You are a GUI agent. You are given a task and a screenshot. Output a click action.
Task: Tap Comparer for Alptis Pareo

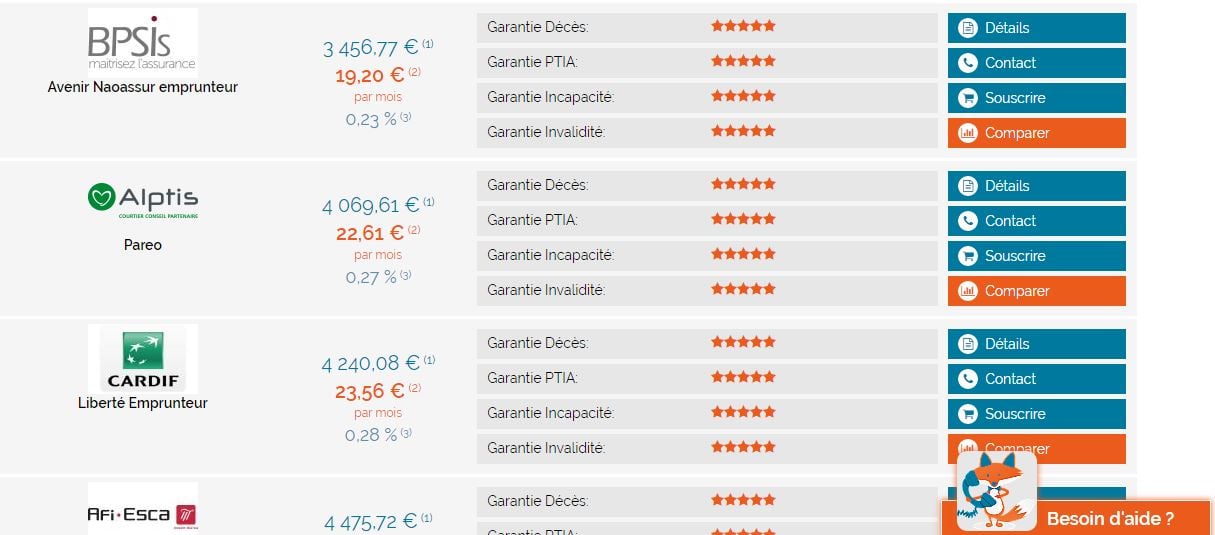click(x=1036, y=291)
